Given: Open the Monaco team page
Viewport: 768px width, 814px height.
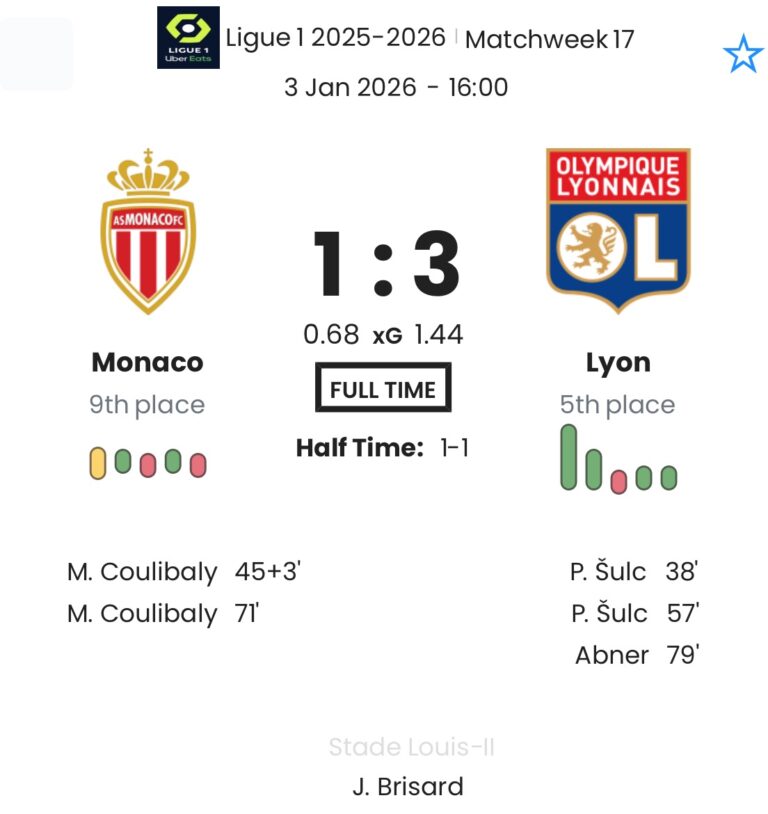Looking at the screenshot, I should pos(147,362).
